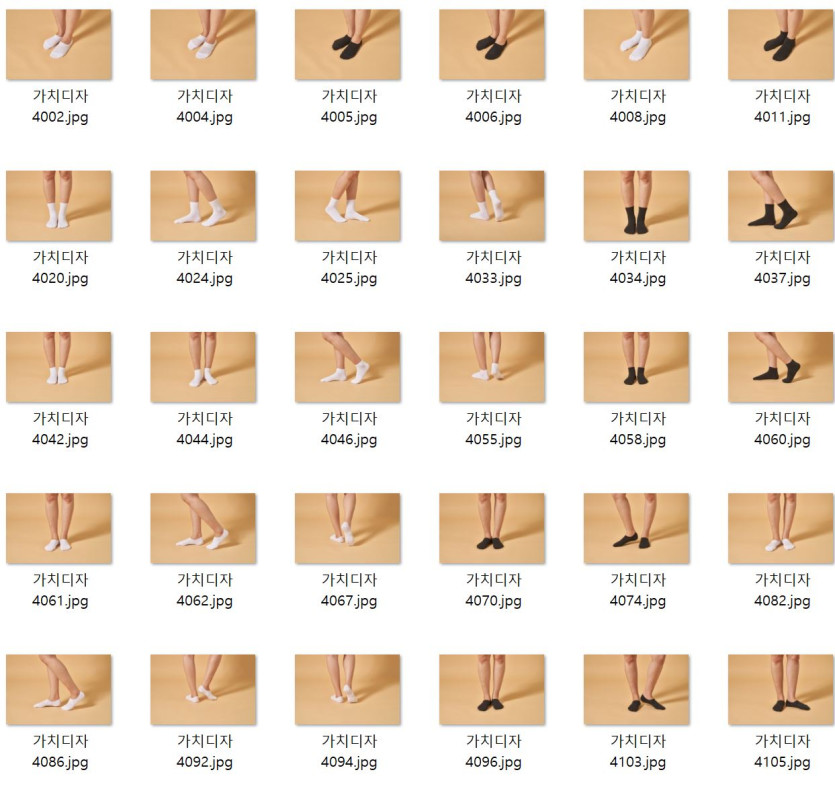Open file 4037.jpg
Image resolution: width=835 pixels, height=801 pixels.
point(781,206)
